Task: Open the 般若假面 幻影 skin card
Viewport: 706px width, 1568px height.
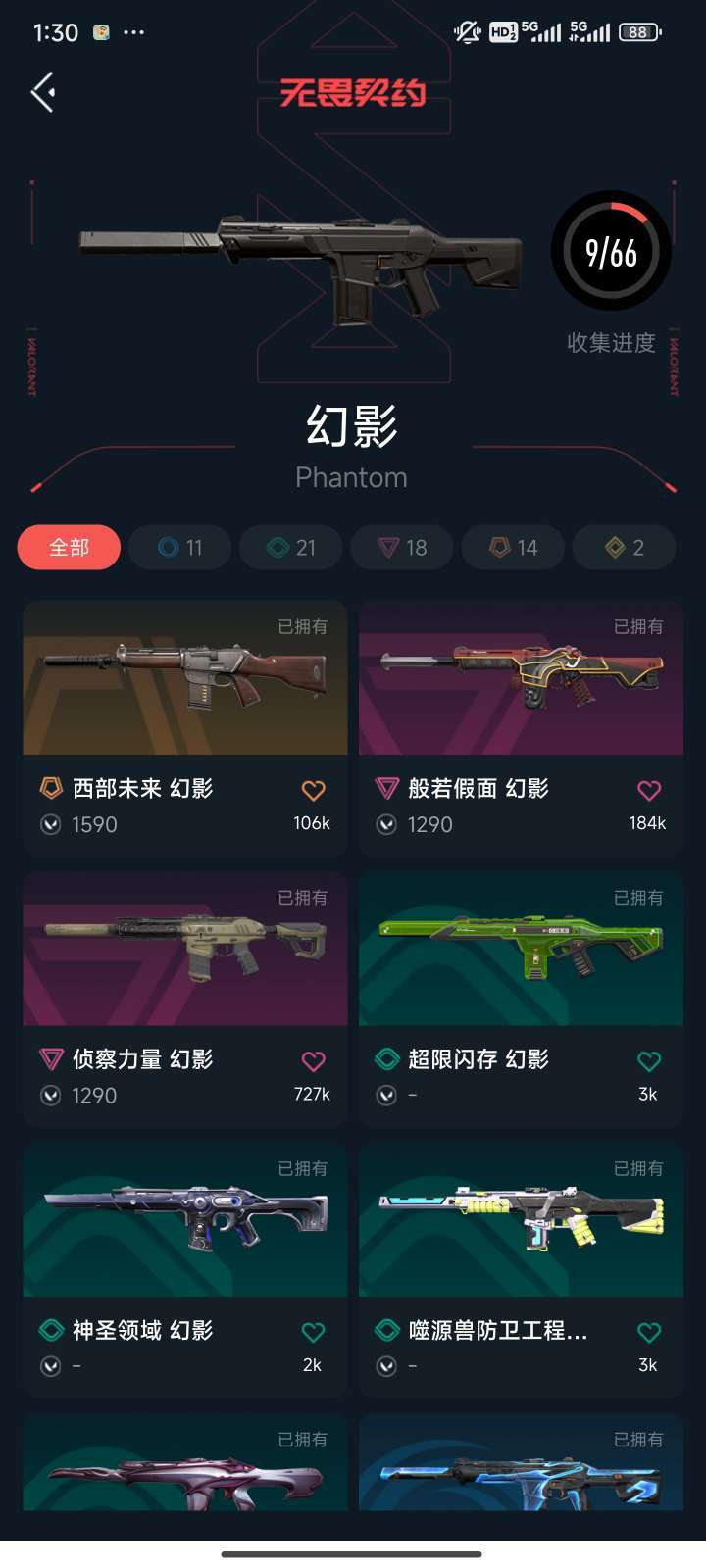Action: 521,728
